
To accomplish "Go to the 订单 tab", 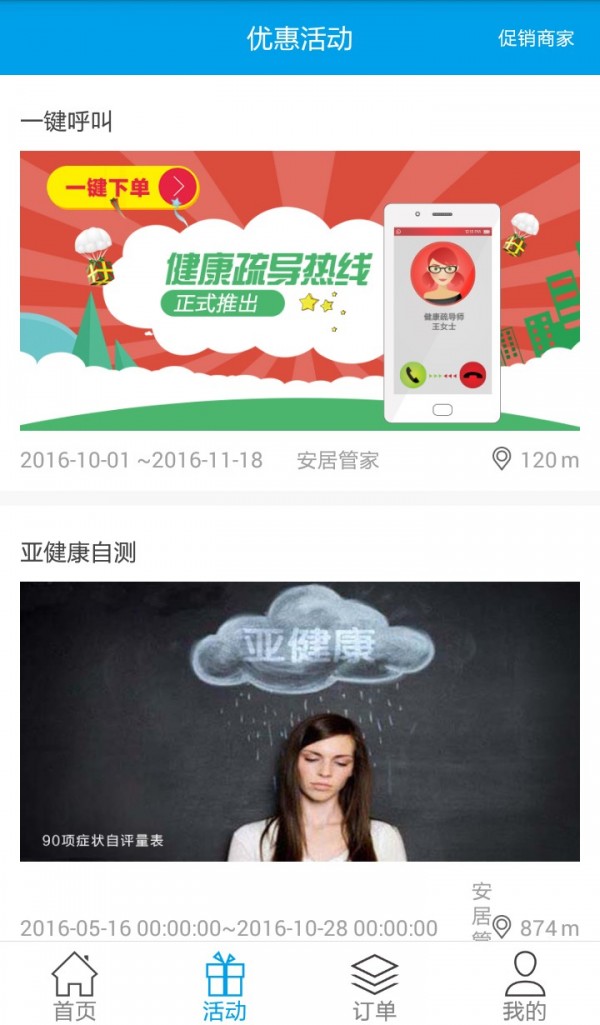I will click(x=375, y=986).
